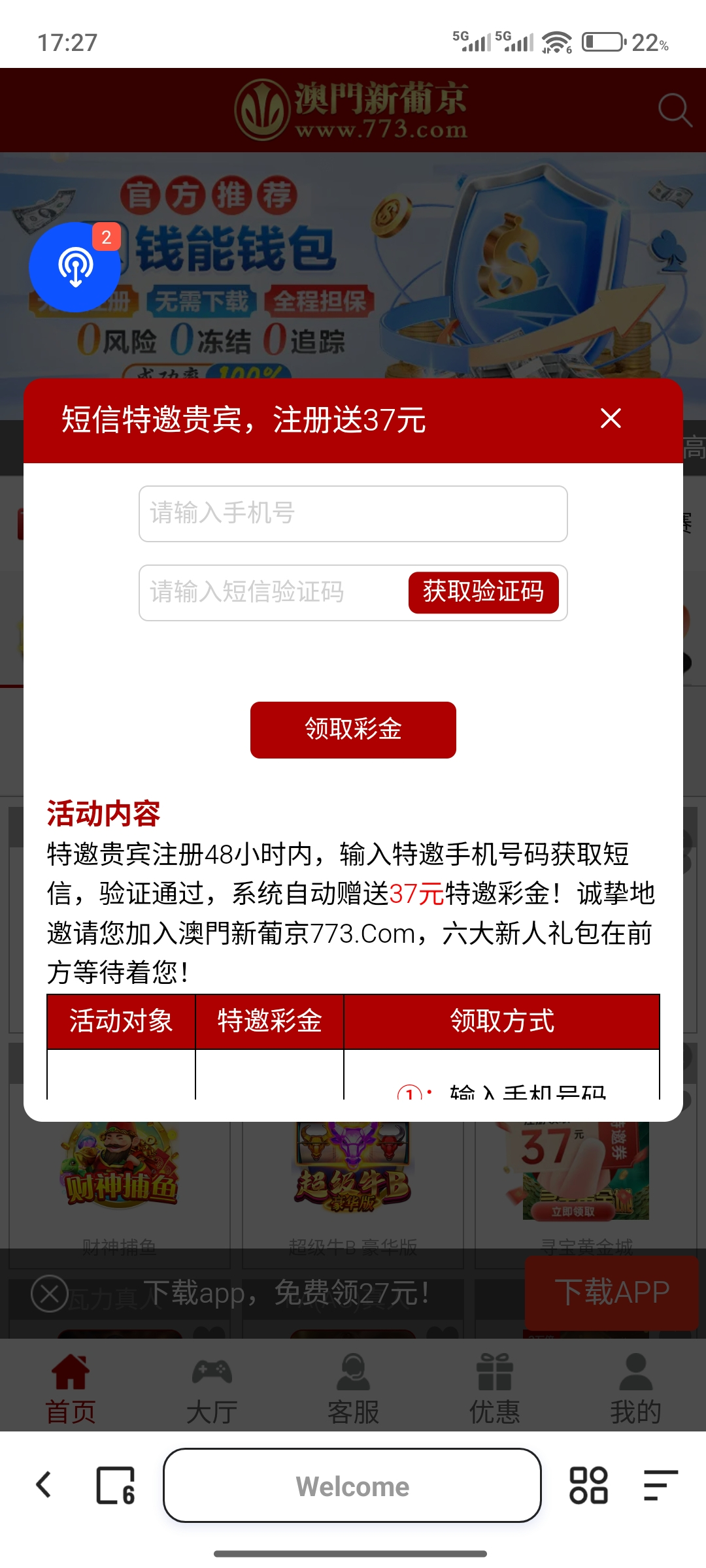Open the blue floating broadcast button
706x1568 pixels.
[x=75, y=267]
